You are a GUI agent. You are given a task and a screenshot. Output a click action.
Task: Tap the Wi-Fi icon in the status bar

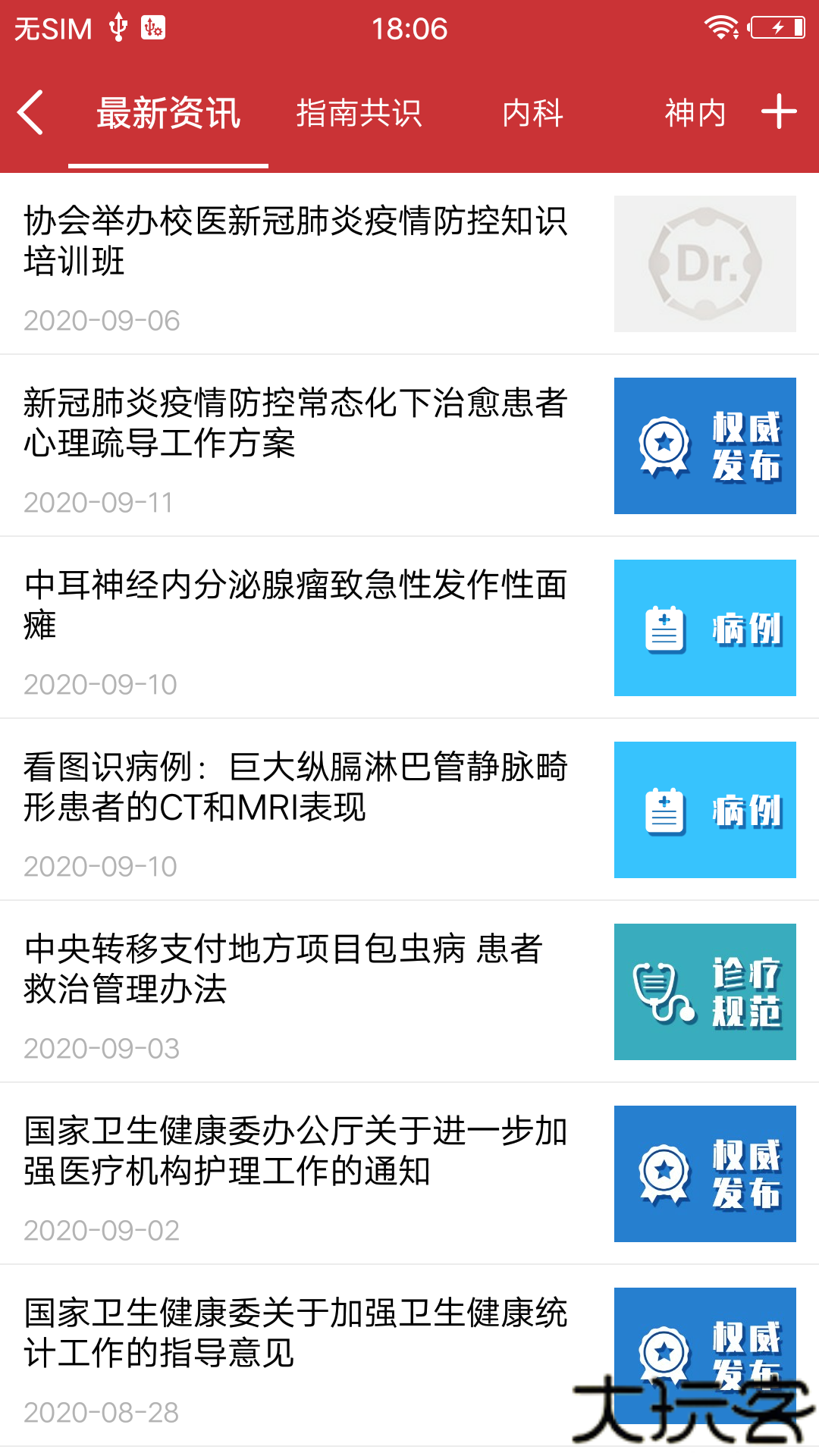pos(719,27)
